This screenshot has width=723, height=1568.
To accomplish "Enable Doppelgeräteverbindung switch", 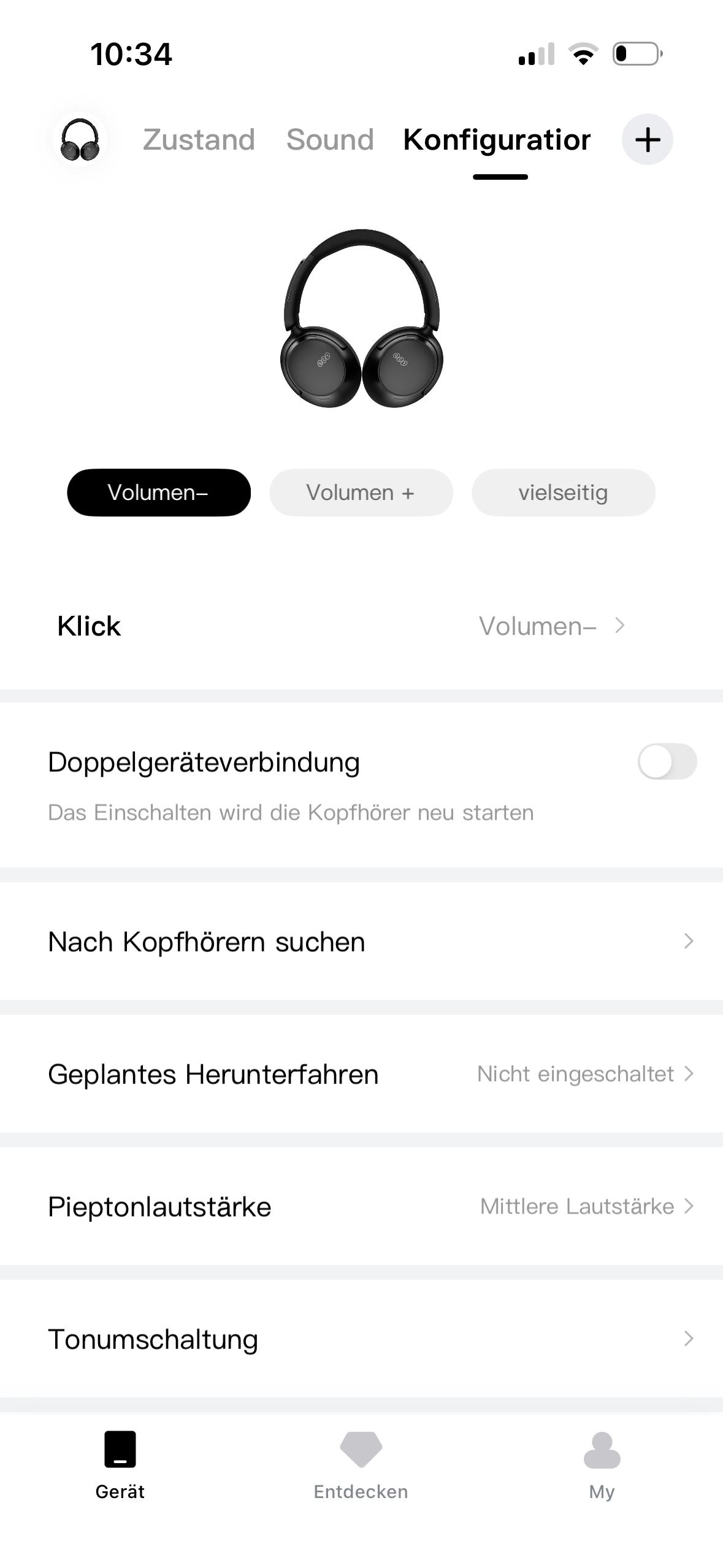I will click(x=667, y=762).
